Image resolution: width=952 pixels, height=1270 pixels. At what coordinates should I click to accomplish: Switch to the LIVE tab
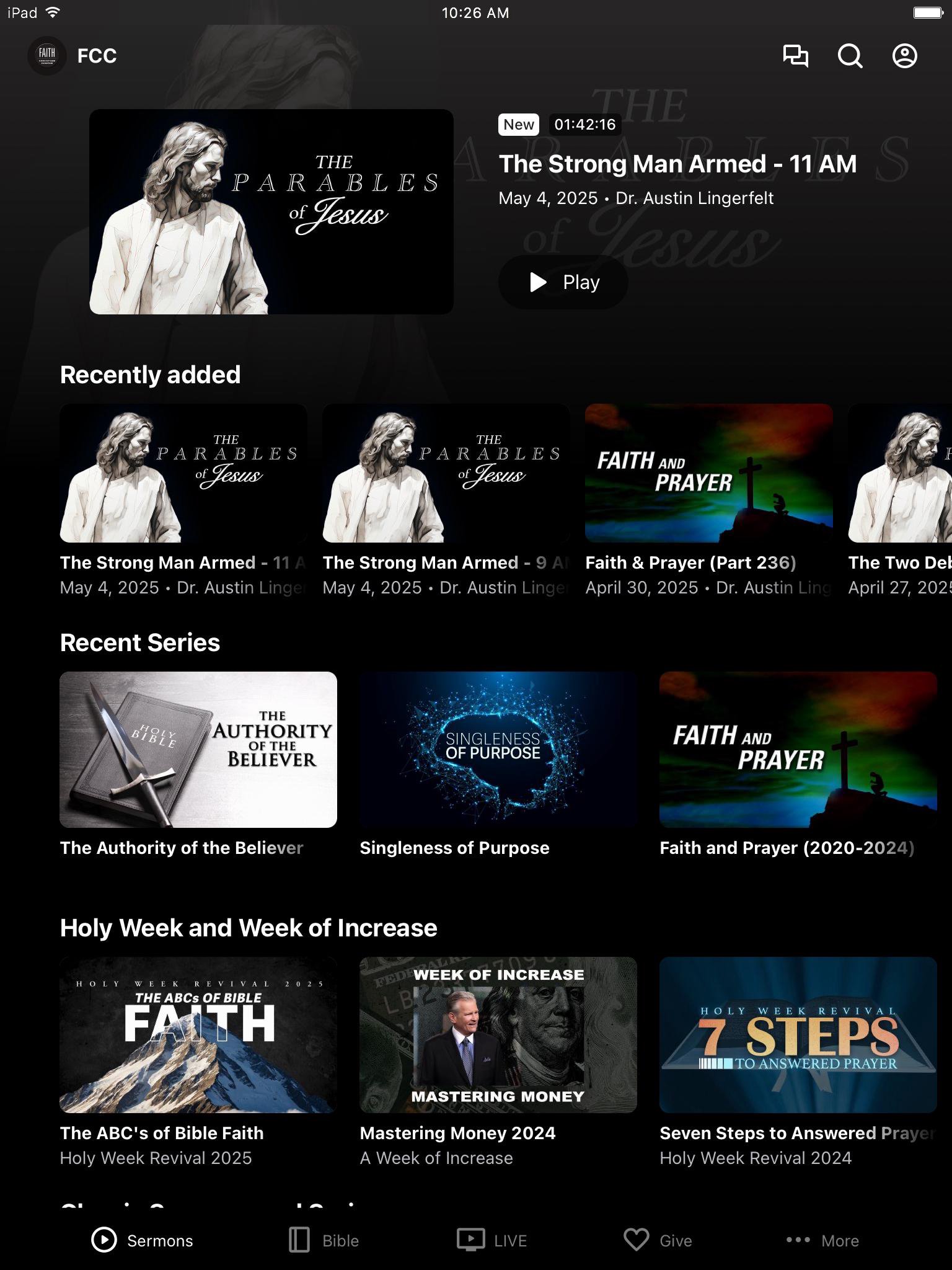click(x=492, y=1240)
